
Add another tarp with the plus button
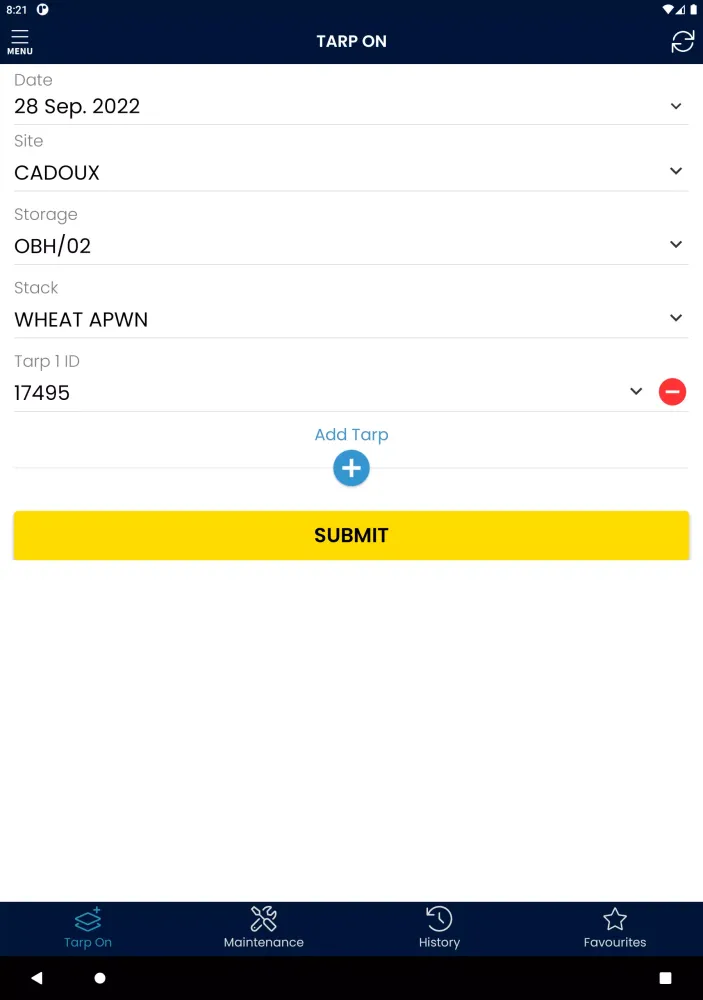click(351, 468)
